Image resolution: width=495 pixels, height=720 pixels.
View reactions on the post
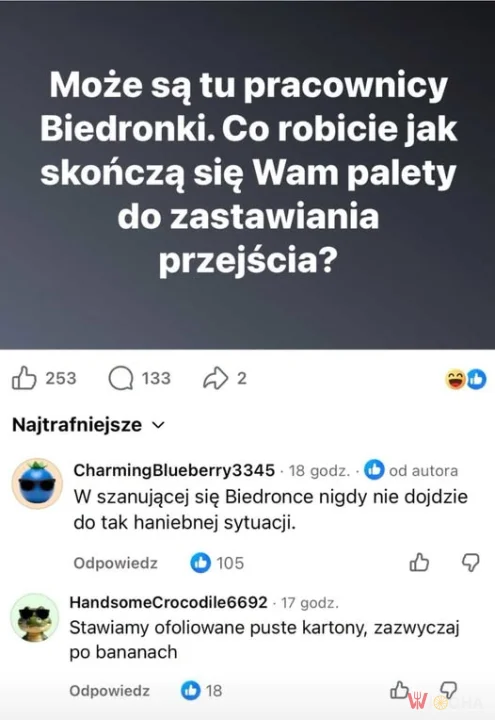click(x=466, y=379)
